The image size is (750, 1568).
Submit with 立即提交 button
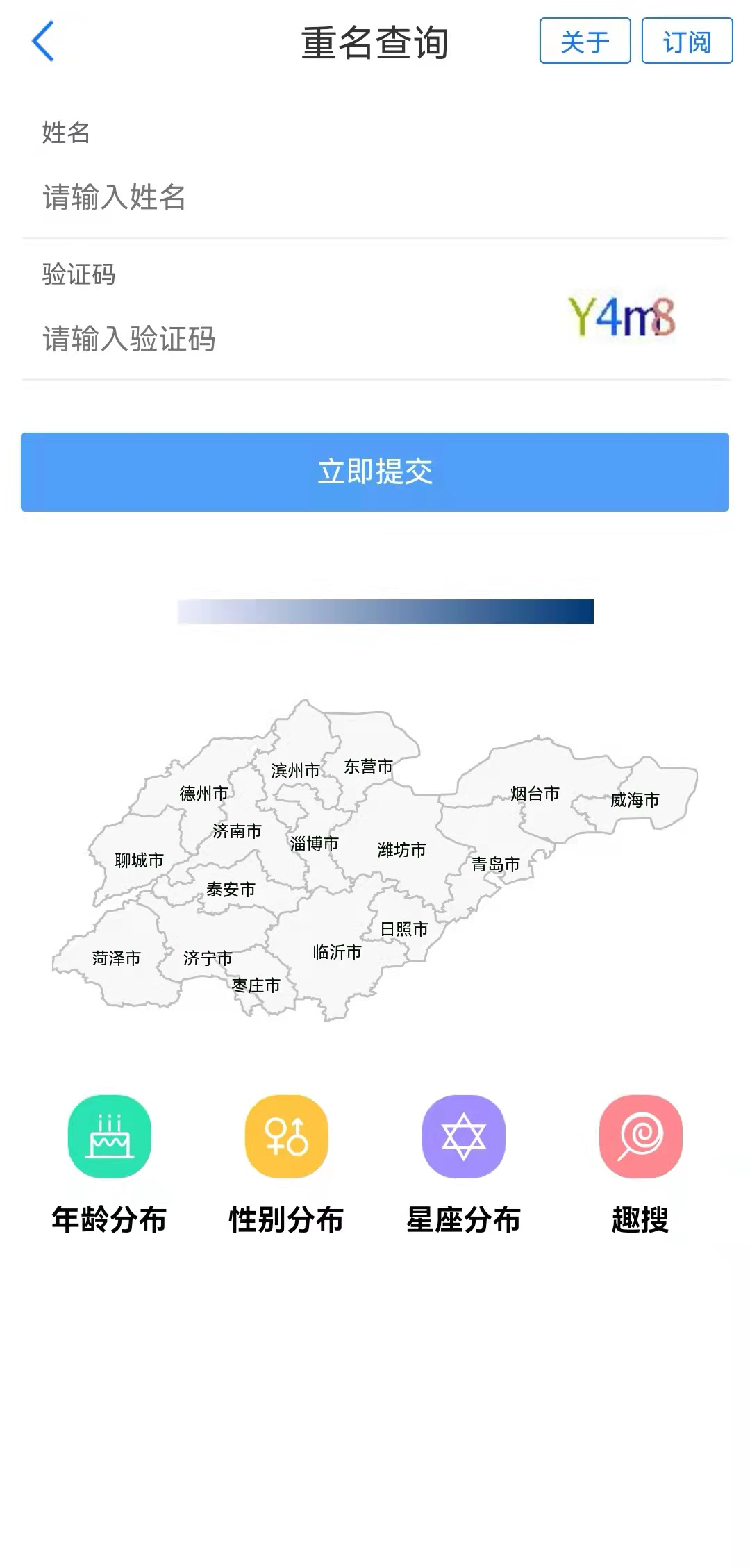point(375,472)
